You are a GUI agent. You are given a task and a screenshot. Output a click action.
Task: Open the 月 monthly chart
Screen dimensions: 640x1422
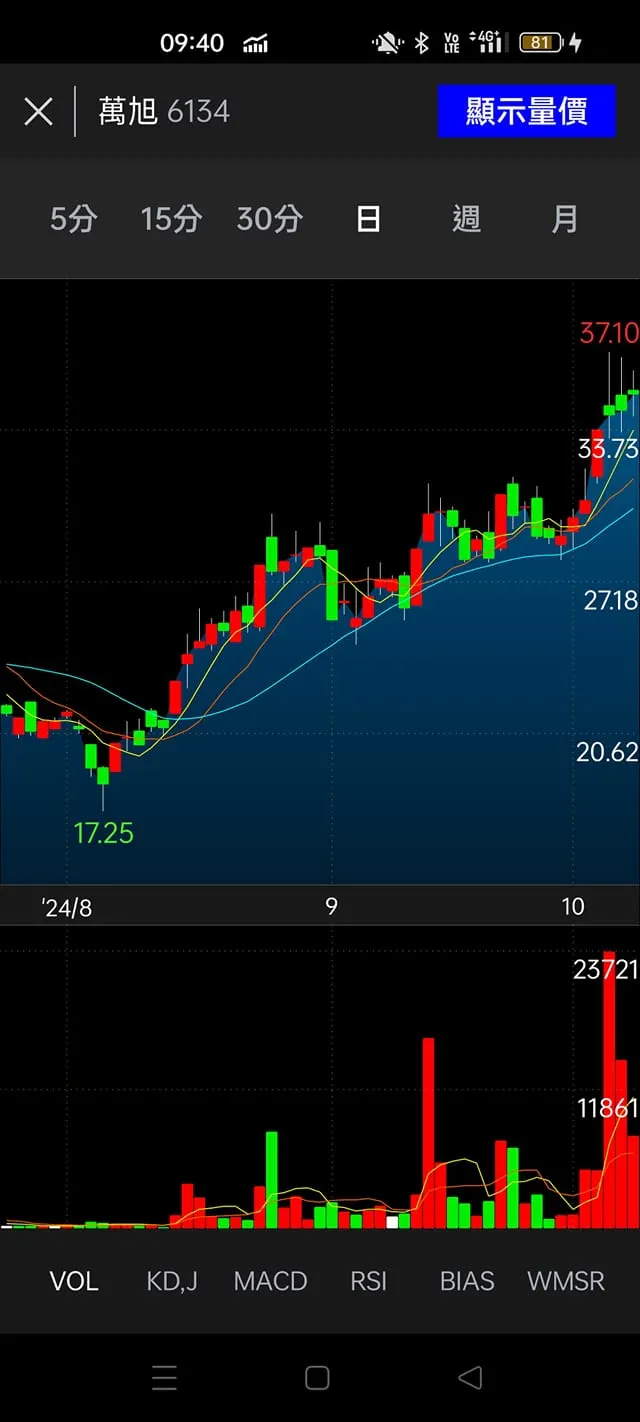(565, 219)
